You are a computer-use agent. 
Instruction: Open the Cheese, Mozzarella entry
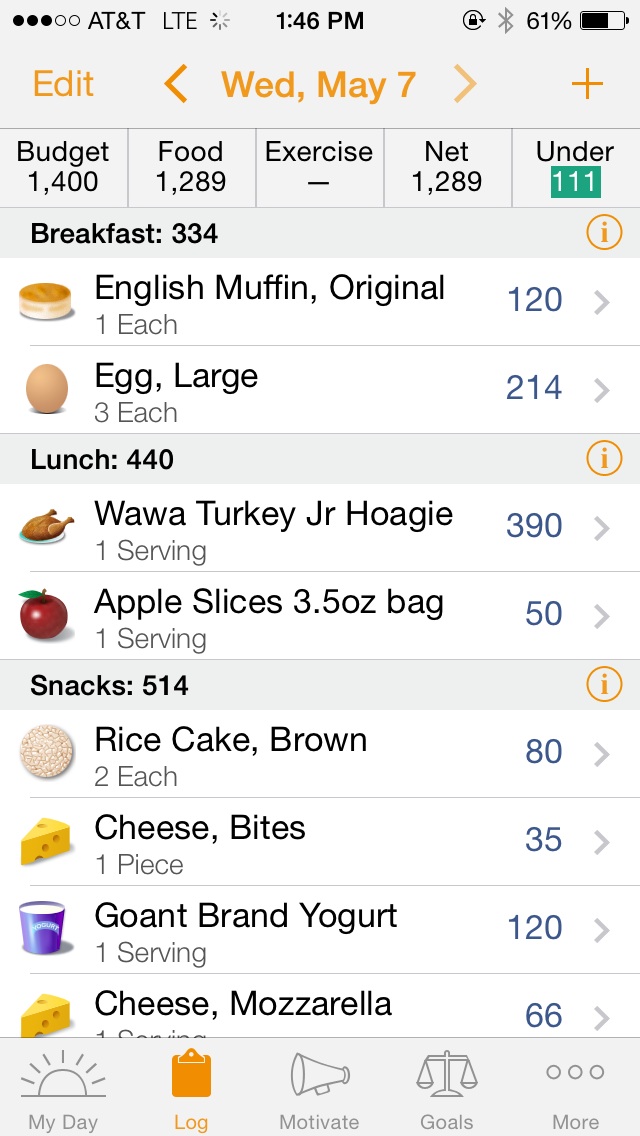[320, 1010]
